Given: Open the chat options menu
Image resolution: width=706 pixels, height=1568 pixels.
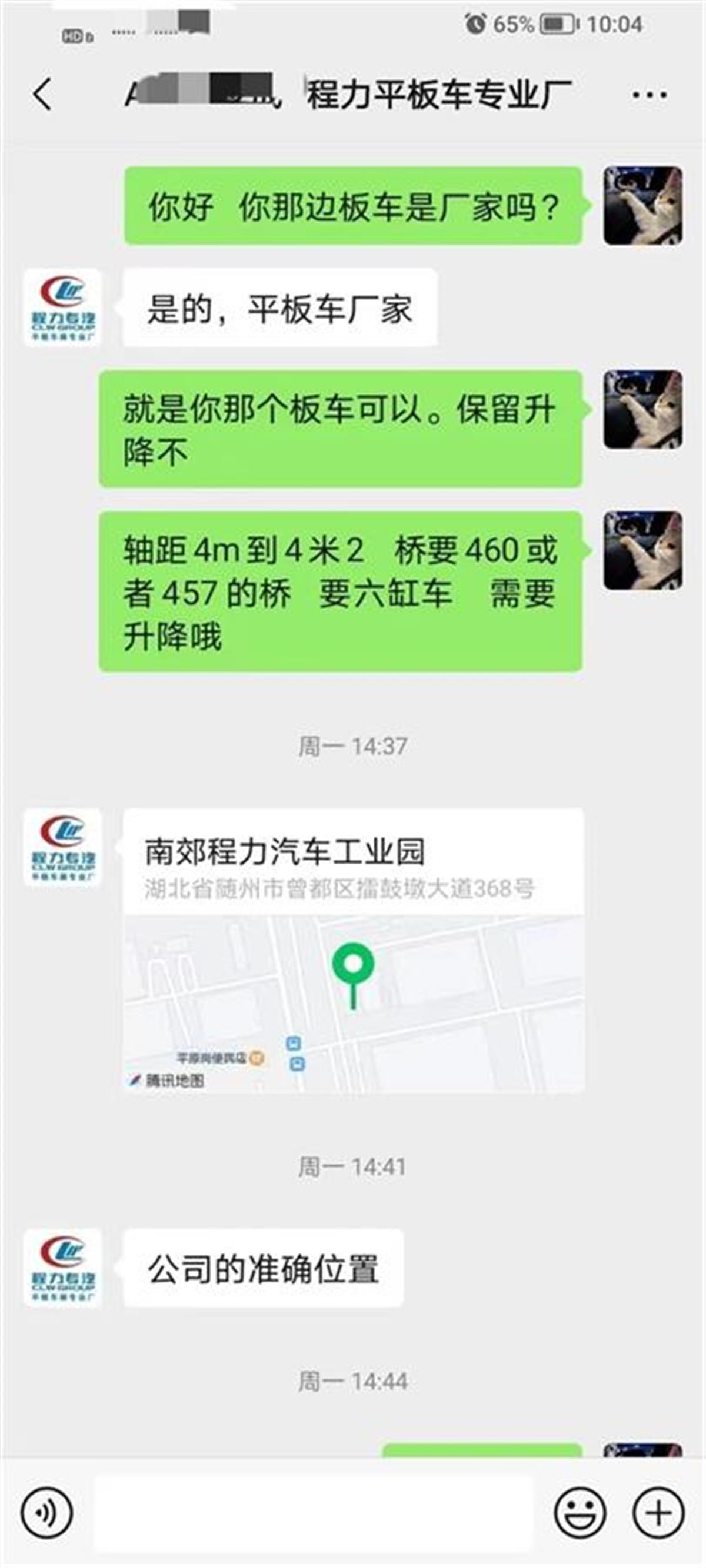Looking at the screenshot, I should pyautogui.click(x=650, y=95).
